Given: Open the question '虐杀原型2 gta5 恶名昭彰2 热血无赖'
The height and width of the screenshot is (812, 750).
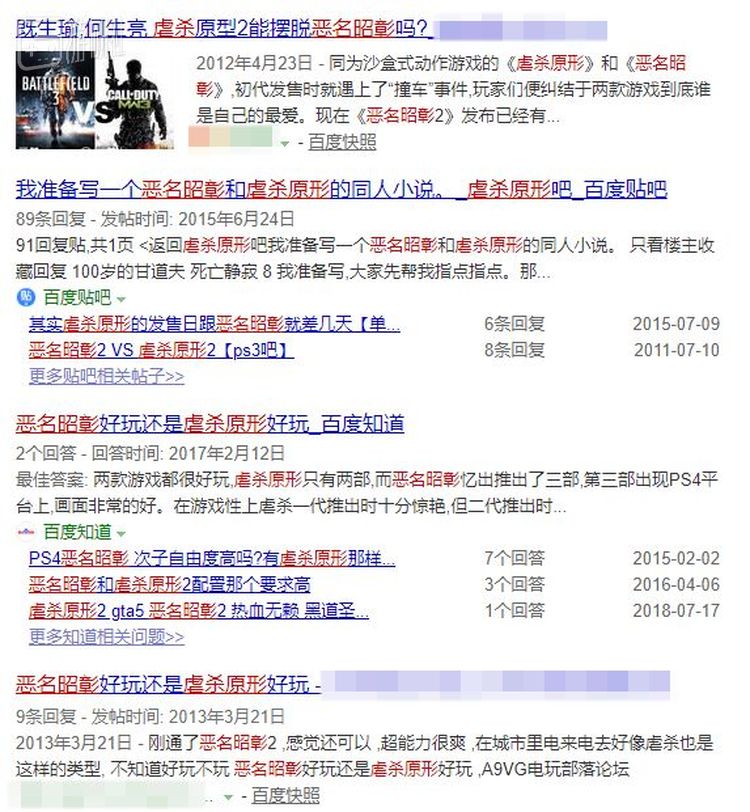Looking at the screenshot, I should pyautogui.click(x=198, y=610).
